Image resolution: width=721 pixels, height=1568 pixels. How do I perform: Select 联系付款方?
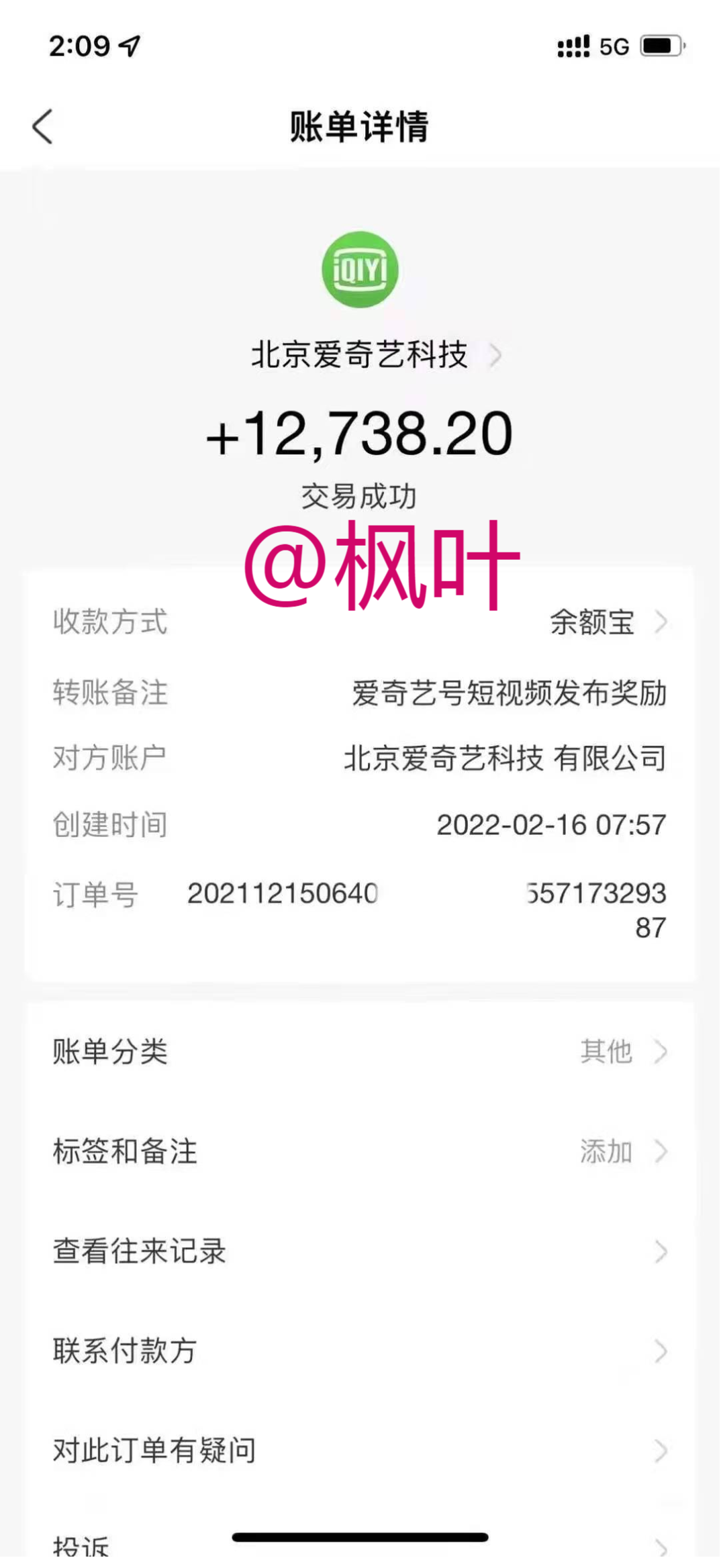360,1351
